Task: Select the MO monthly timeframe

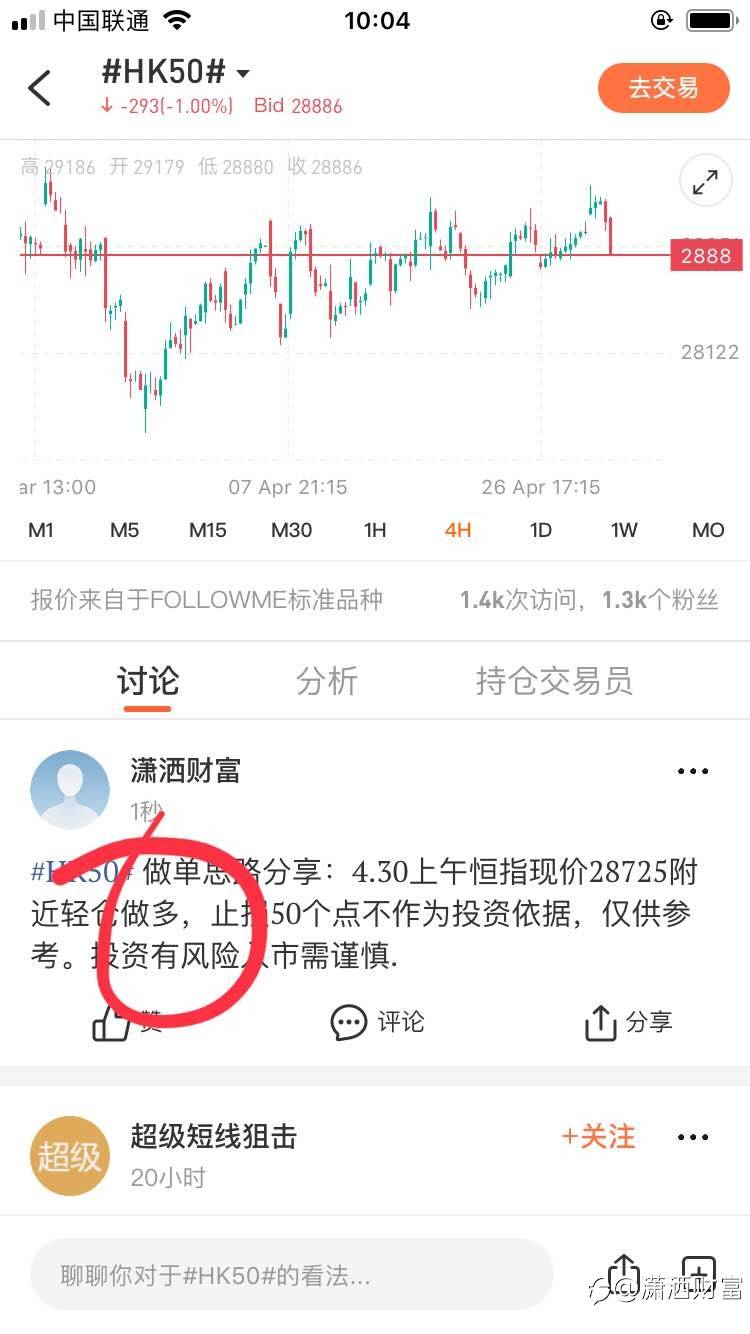Action: point(708,530)
